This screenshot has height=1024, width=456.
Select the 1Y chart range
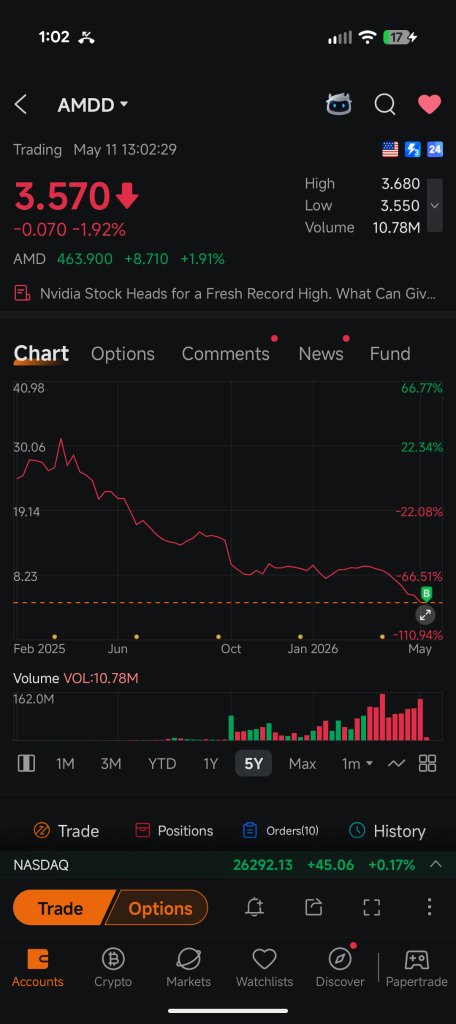(x=210, y=763)
